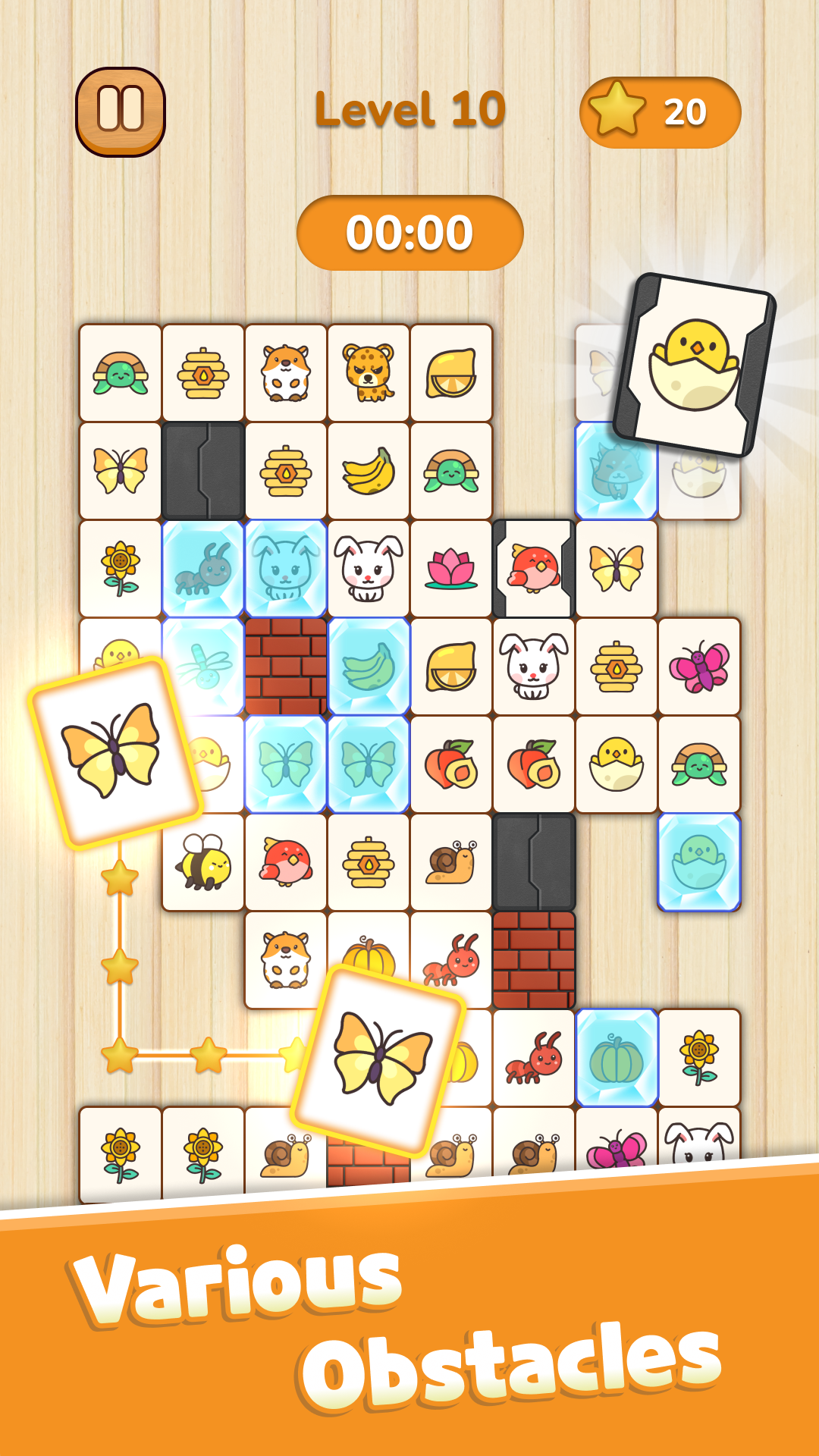Select the frozen pumpkin tile in ice
The image size is (819, 1456).
(616, 1054)
